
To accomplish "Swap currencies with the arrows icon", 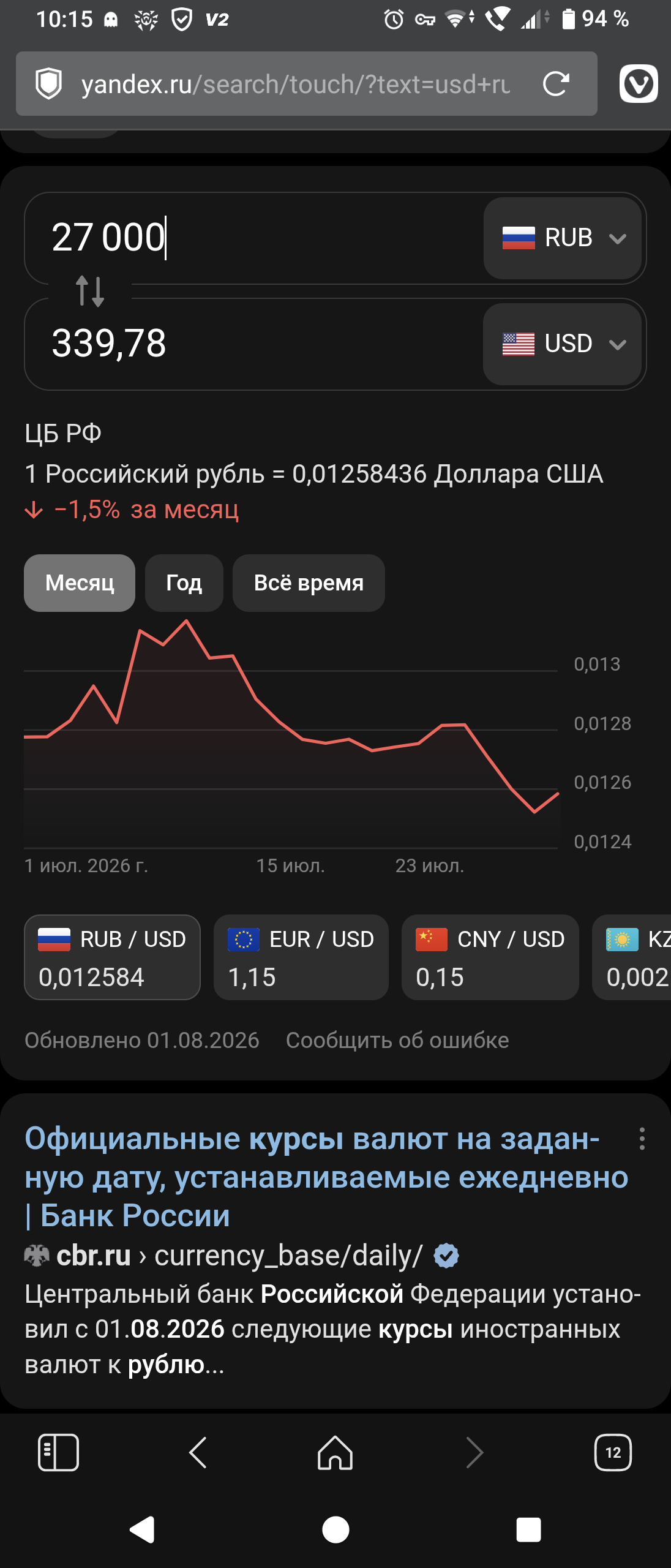I will [x=90, y=291].
